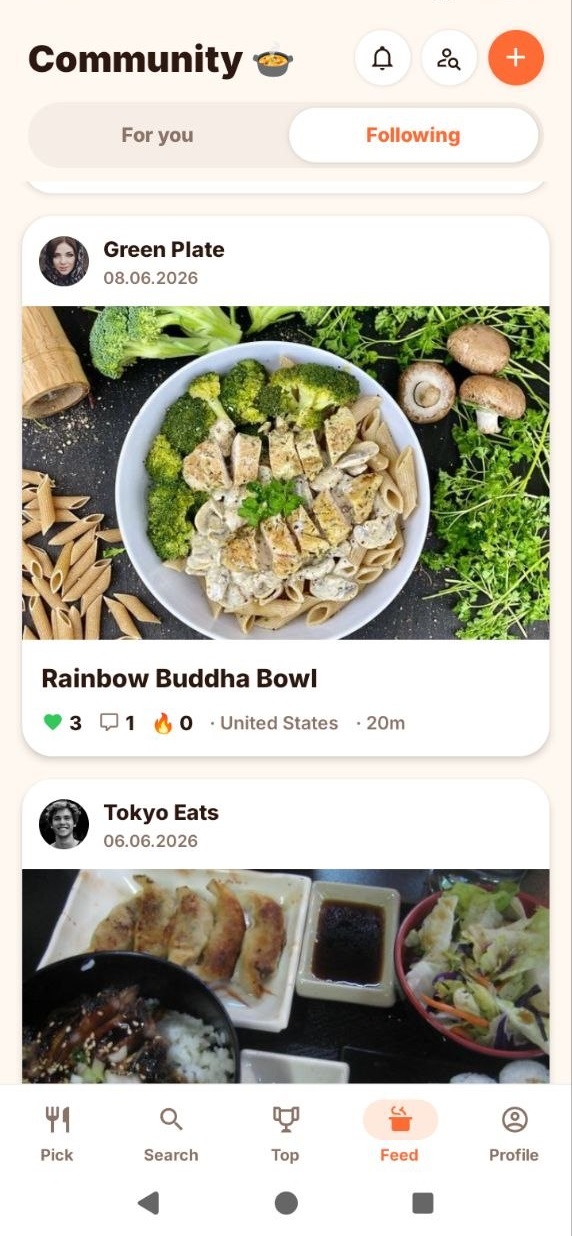
Task: Tap the system home button
Action: [286, 1203]
